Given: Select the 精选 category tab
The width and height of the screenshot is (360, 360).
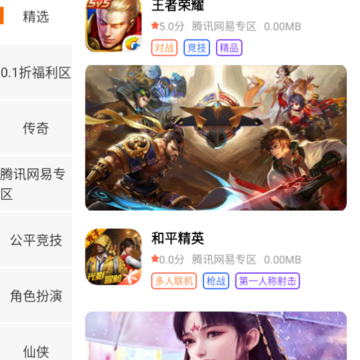Looking at the screenshot, I should pyautogui.click(x=36, y=17).
